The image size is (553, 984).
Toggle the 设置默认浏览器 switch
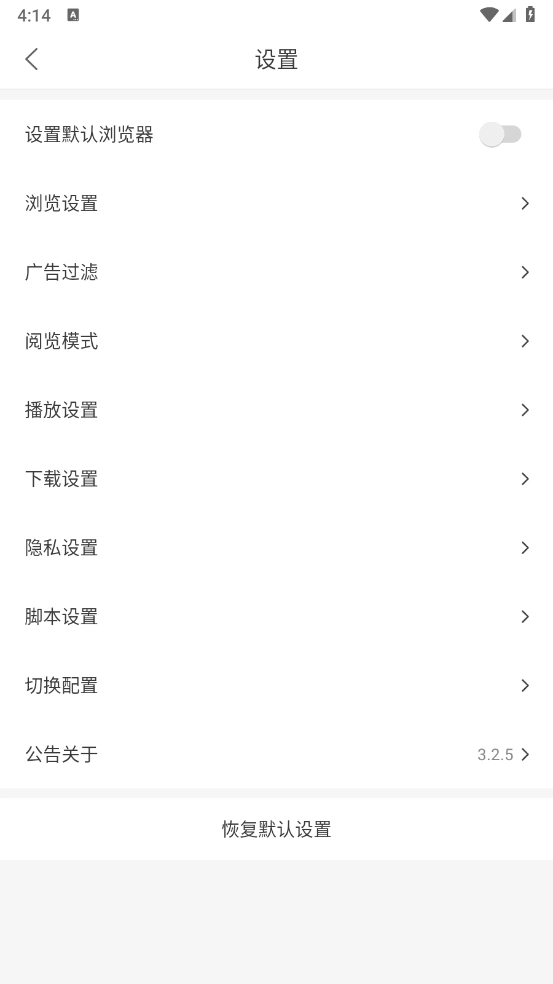click(x=500, y=134)
